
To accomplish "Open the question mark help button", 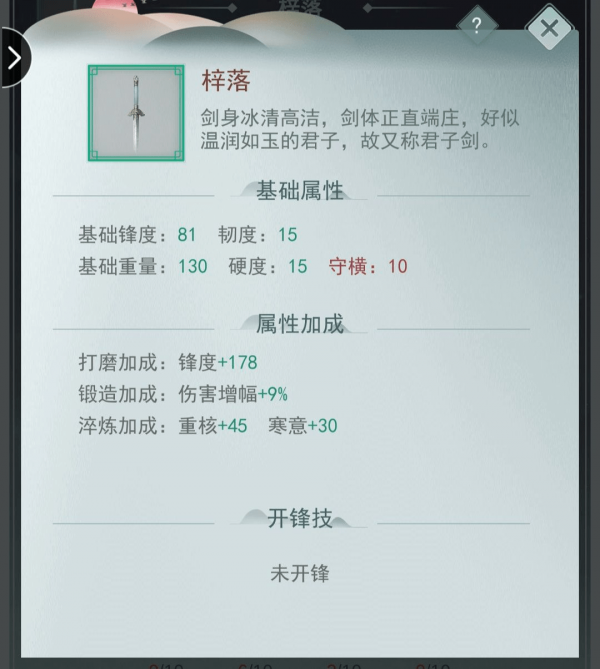I will point(476,27).
